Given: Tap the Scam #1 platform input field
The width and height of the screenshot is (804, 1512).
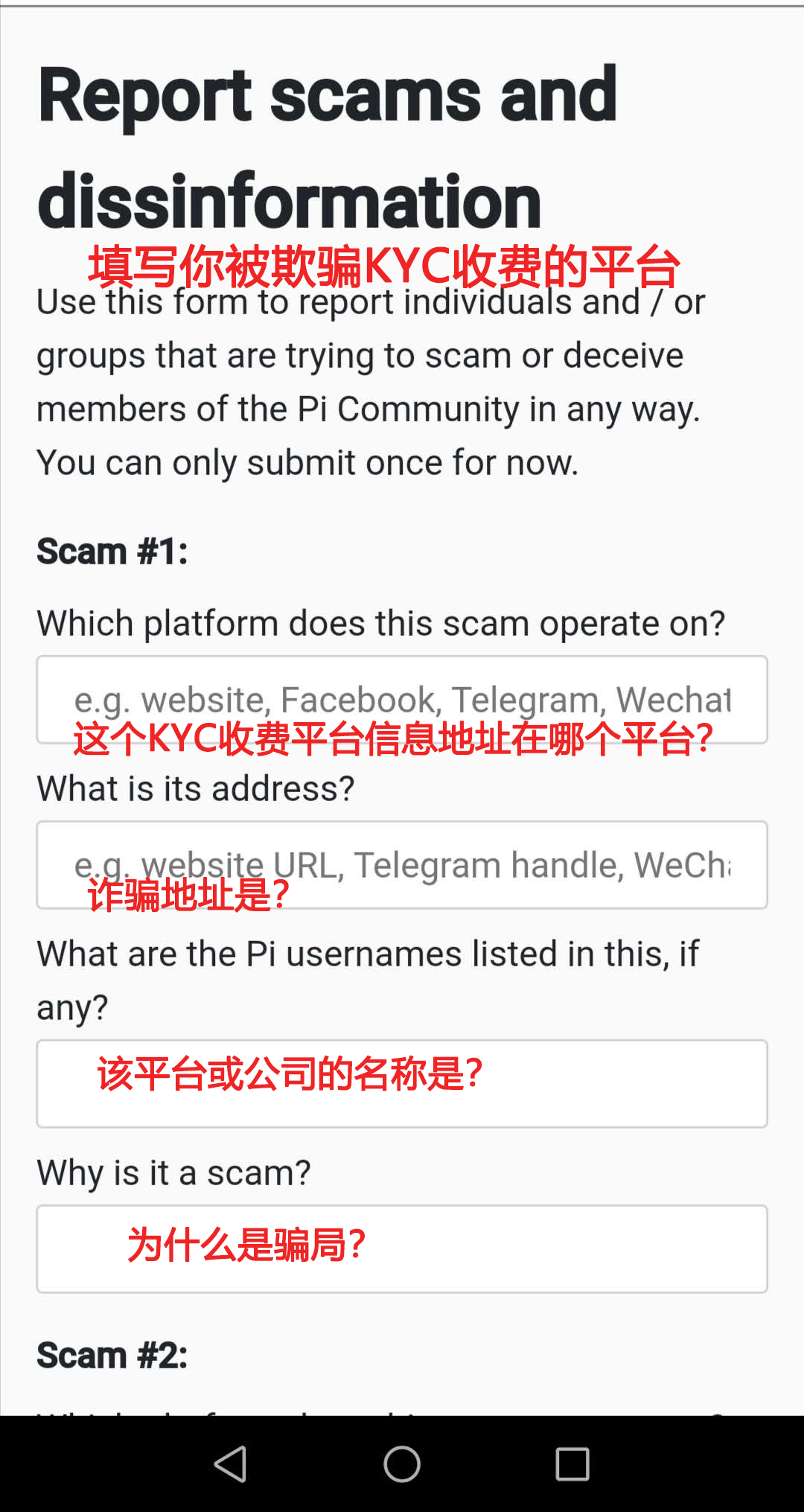Looking at the screenshot, I should [x=402, y=700].
